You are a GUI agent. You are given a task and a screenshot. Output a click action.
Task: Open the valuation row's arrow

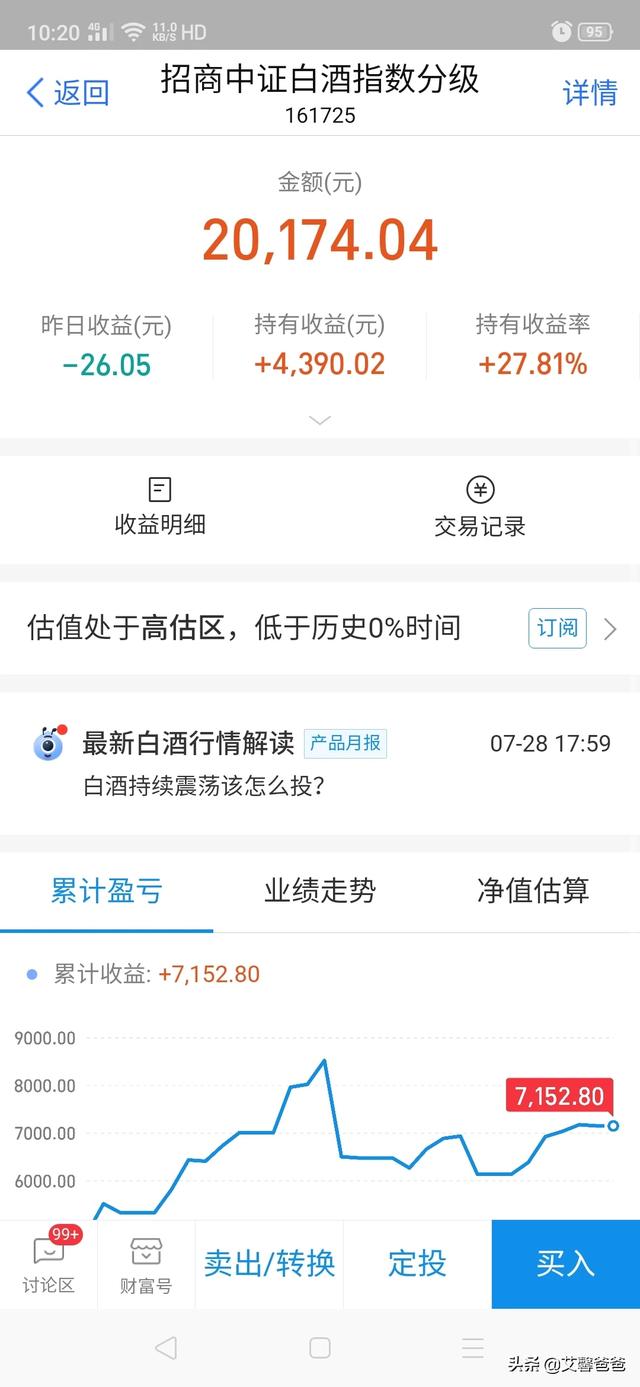coord(611,629)
